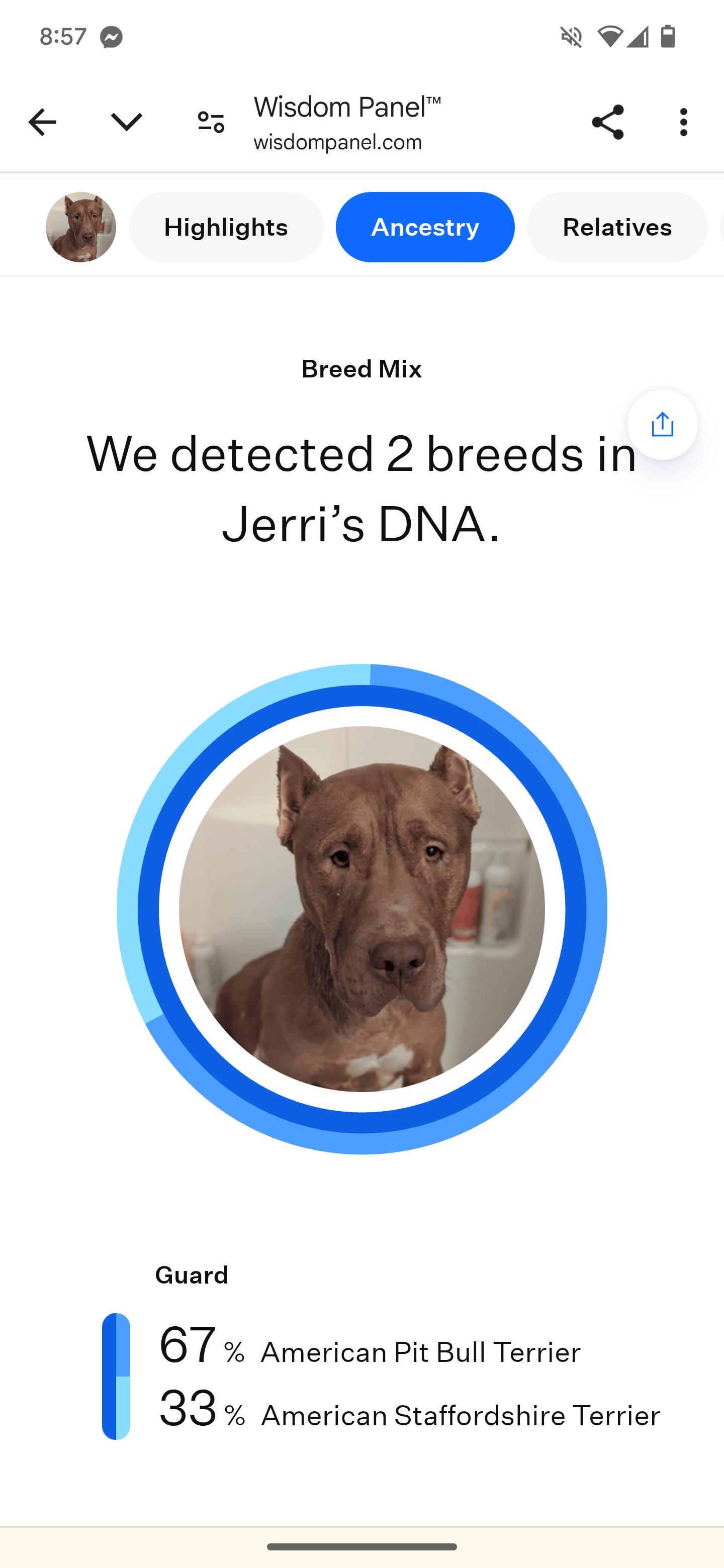
Task: Tap Jerri's circular profile photo thumbnail
Action: [x=81, y=227]
